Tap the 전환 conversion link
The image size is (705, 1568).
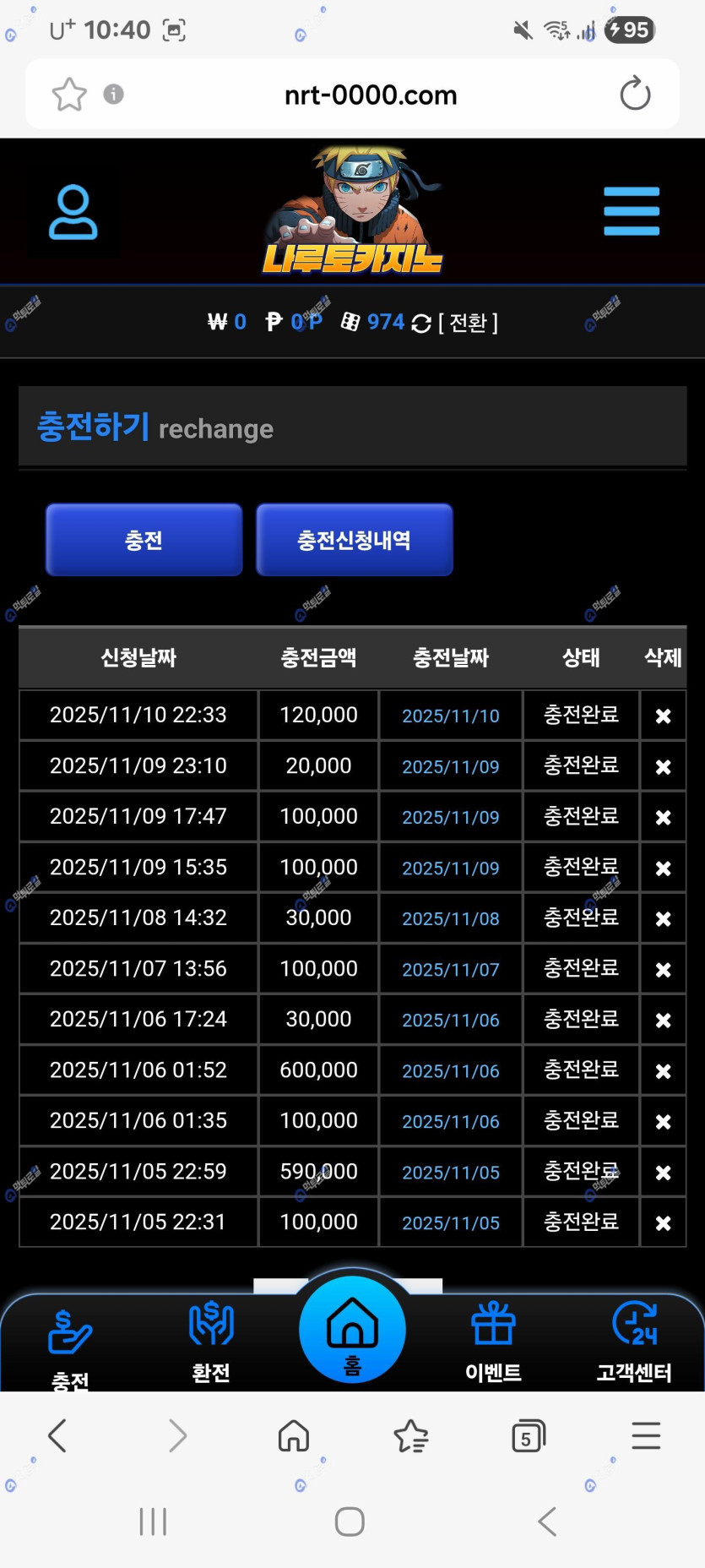[468, 323]
